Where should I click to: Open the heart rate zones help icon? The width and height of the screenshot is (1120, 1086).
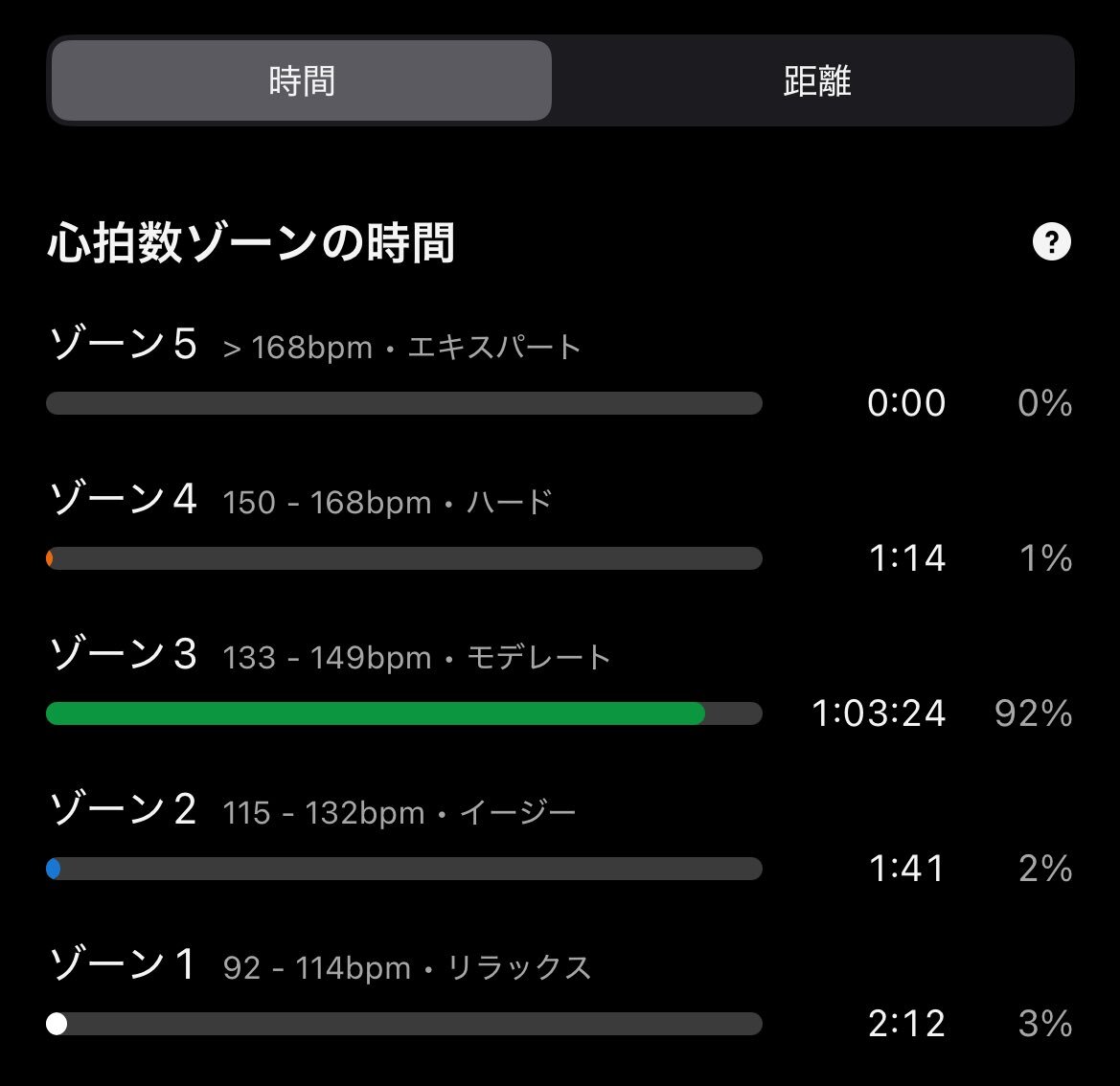coord(1051,242)
